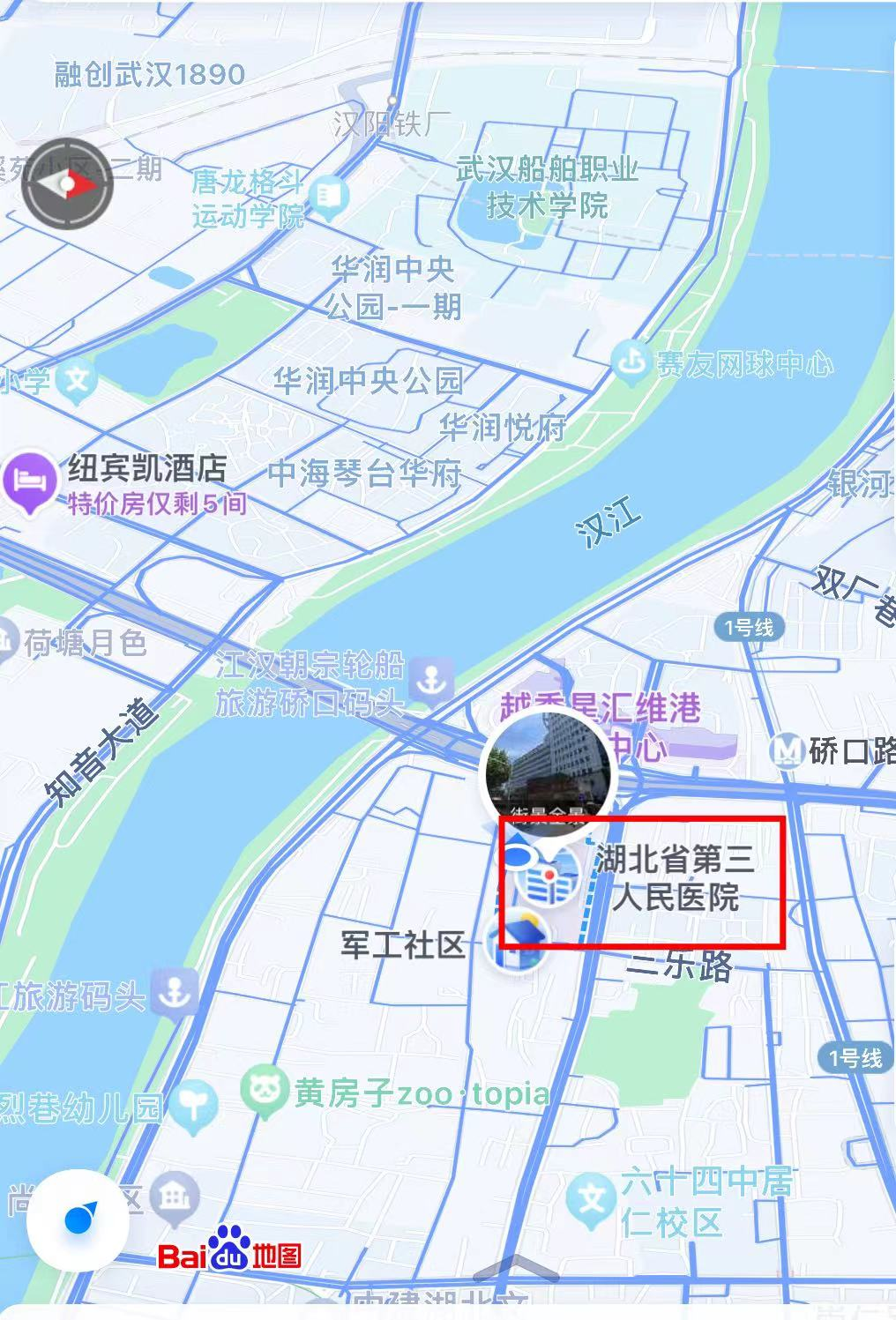Tap 江汉朝宗轮船旅游硚口码头 anchor marker
The height and width of the screenshot is (1320, 896).
tap(430, 681)
